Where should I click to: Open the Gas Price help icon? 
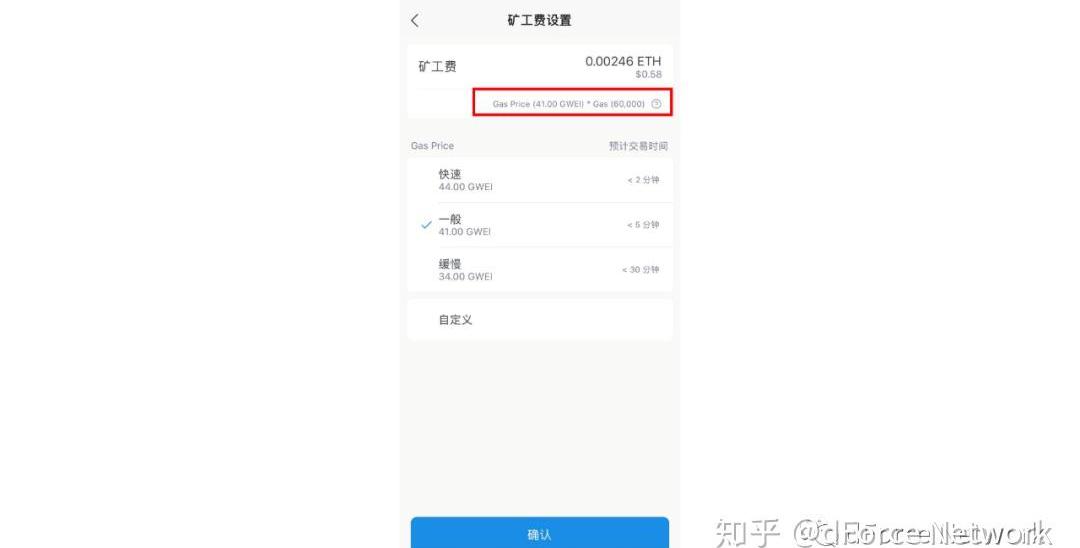click(656, 104)
